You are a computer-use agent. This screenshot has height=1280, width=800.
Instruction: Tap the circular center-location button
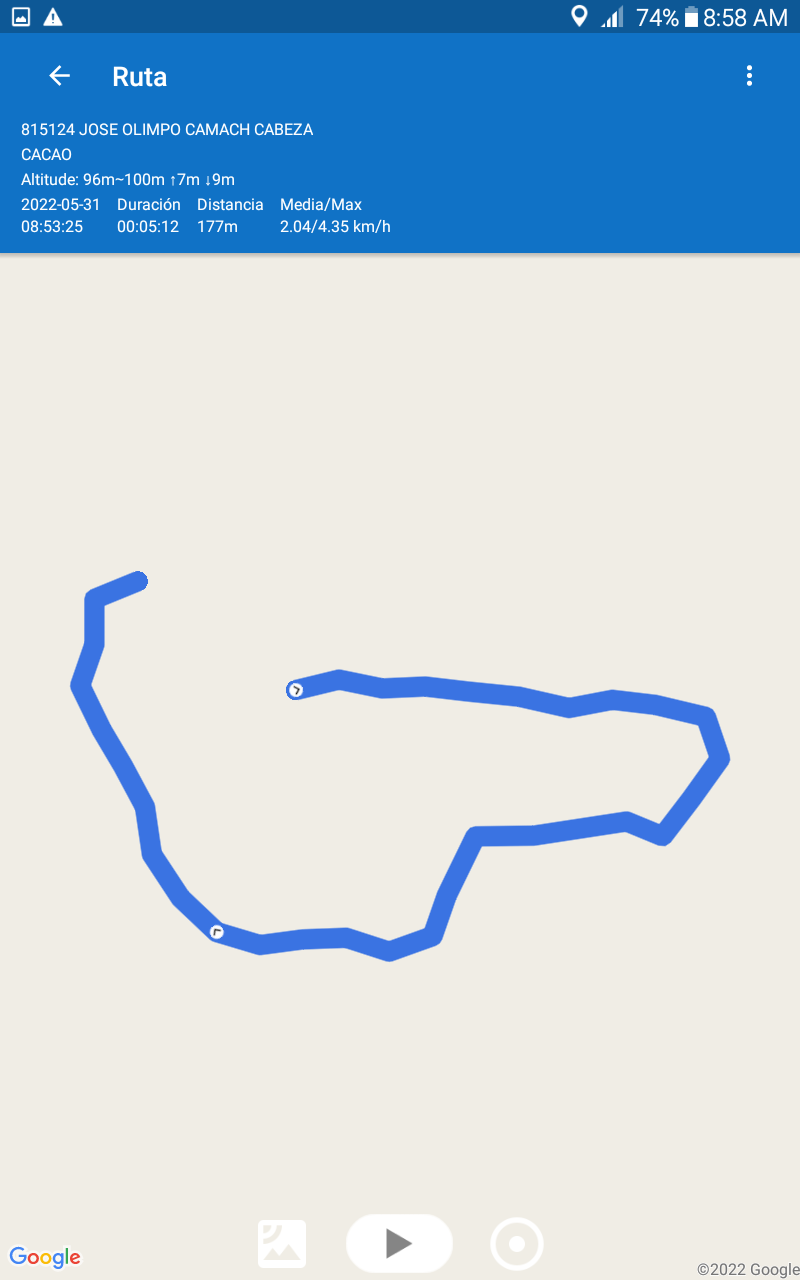click(x=517, y=1244)
